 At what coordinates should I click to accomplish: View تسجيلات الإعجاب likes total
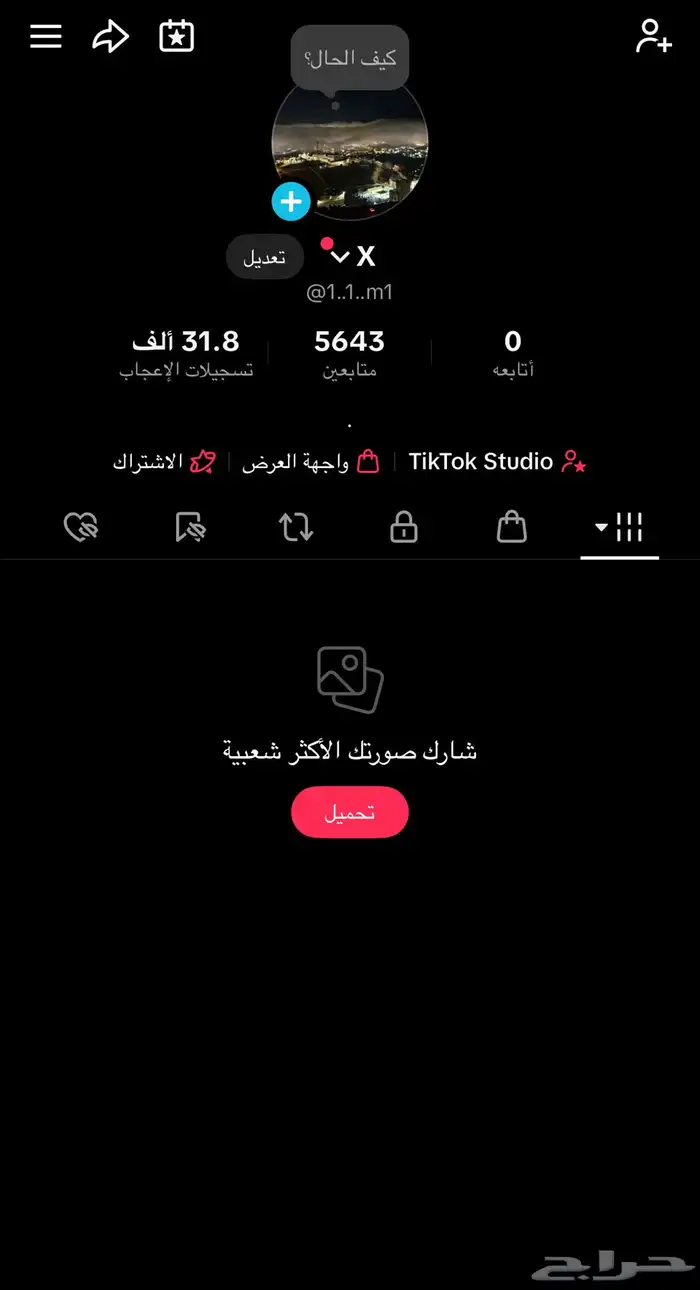(186, 354)
